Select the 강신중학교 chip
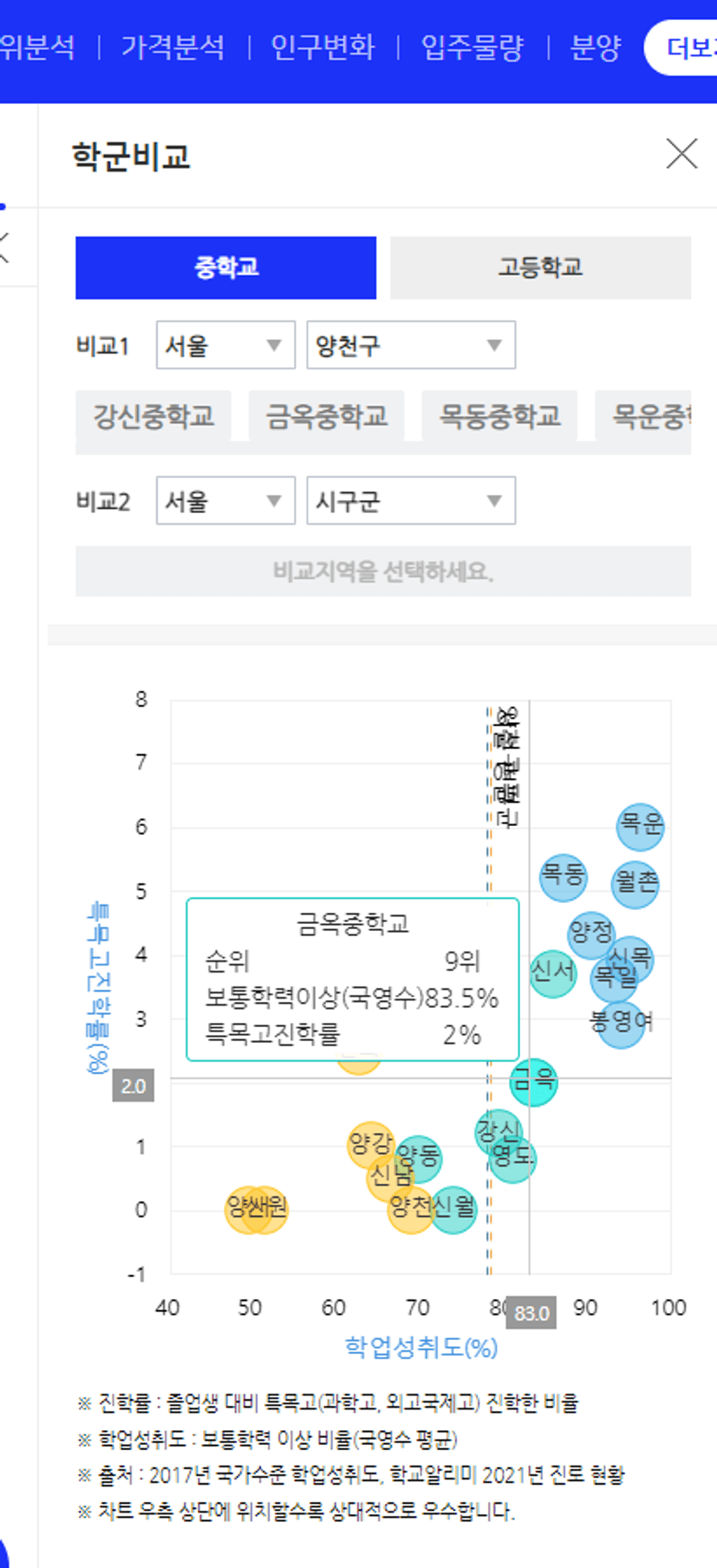This screenshot has height=1568, width=717. [153, 417]
